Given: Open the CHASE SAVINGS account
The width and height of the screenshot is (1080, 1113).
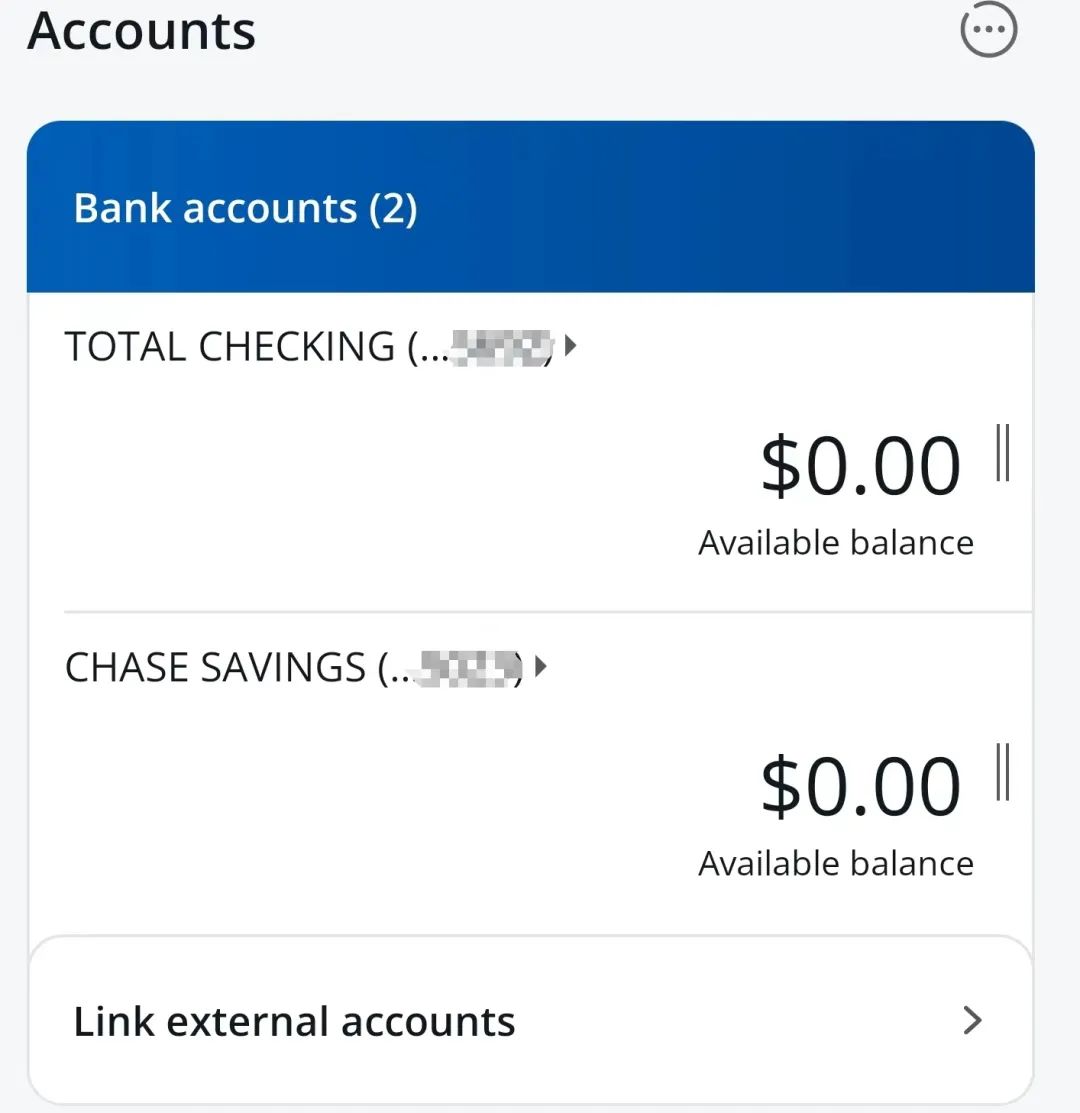Looking at the screenshot, I should (x=305, y=667).
